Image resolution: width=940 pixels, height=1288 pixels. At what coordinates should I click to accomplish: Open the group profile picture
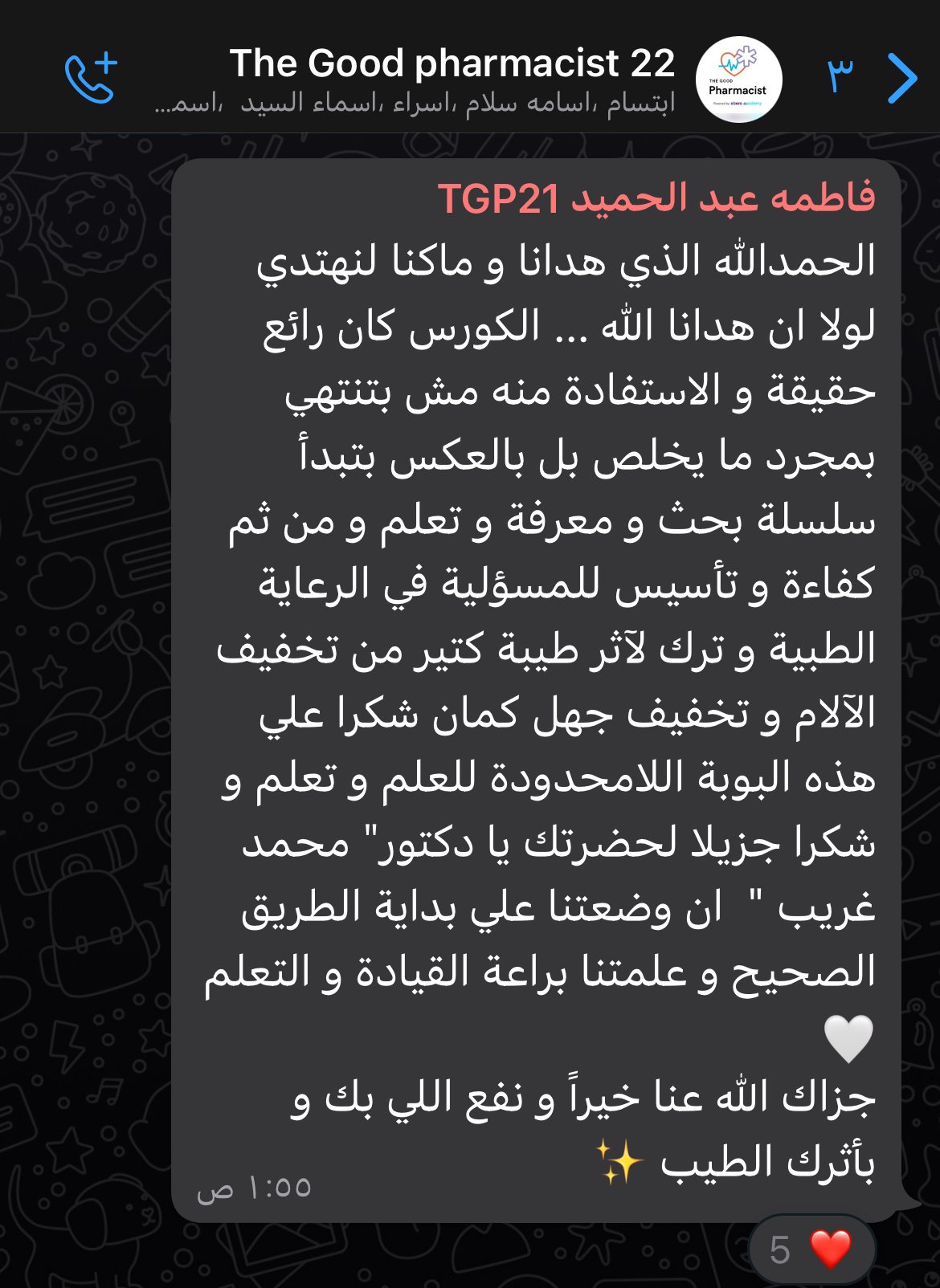738,79
